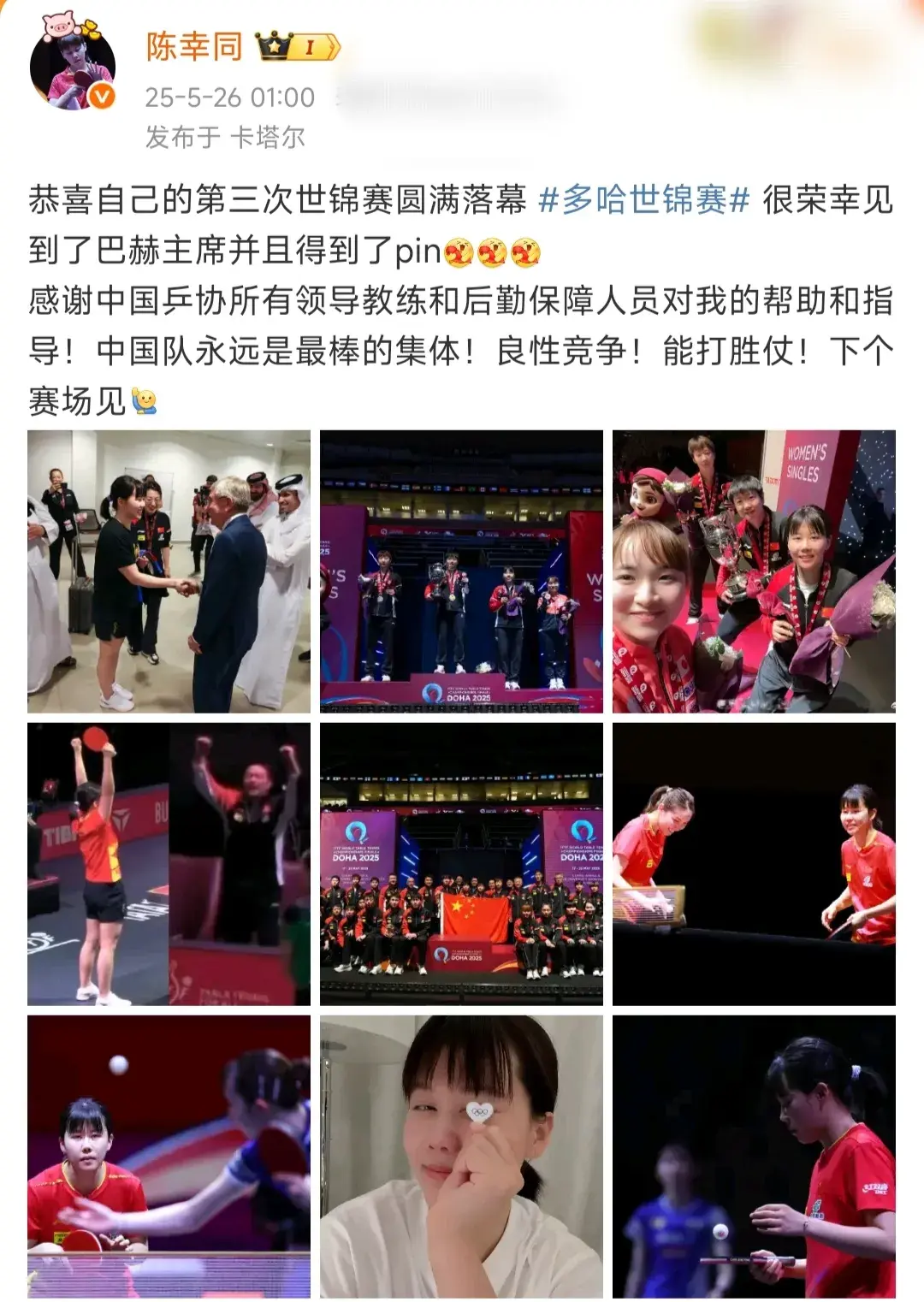Open team group photo with flag

point(461,864)
